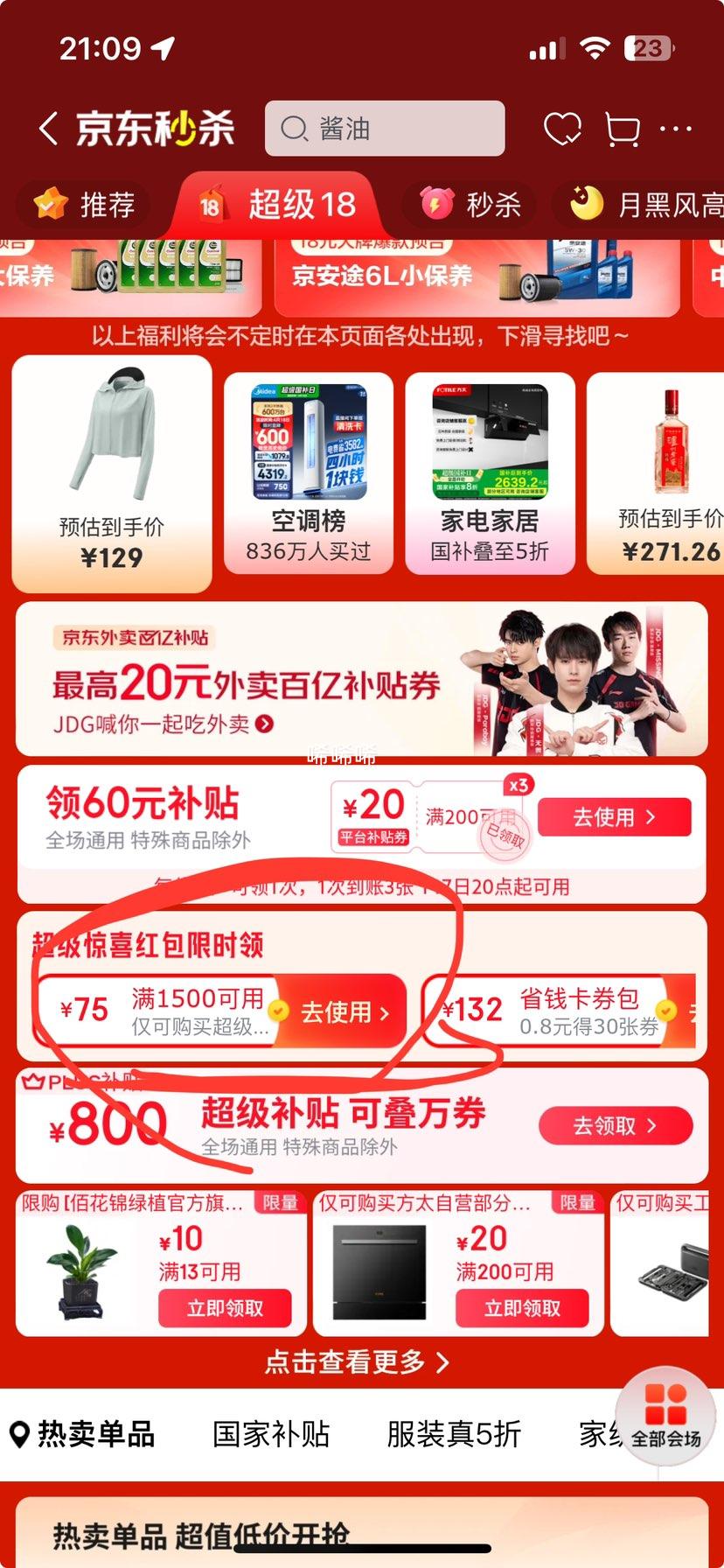Click the ellipsis more-options icon

pyautogui.click(x=675, y=129)
